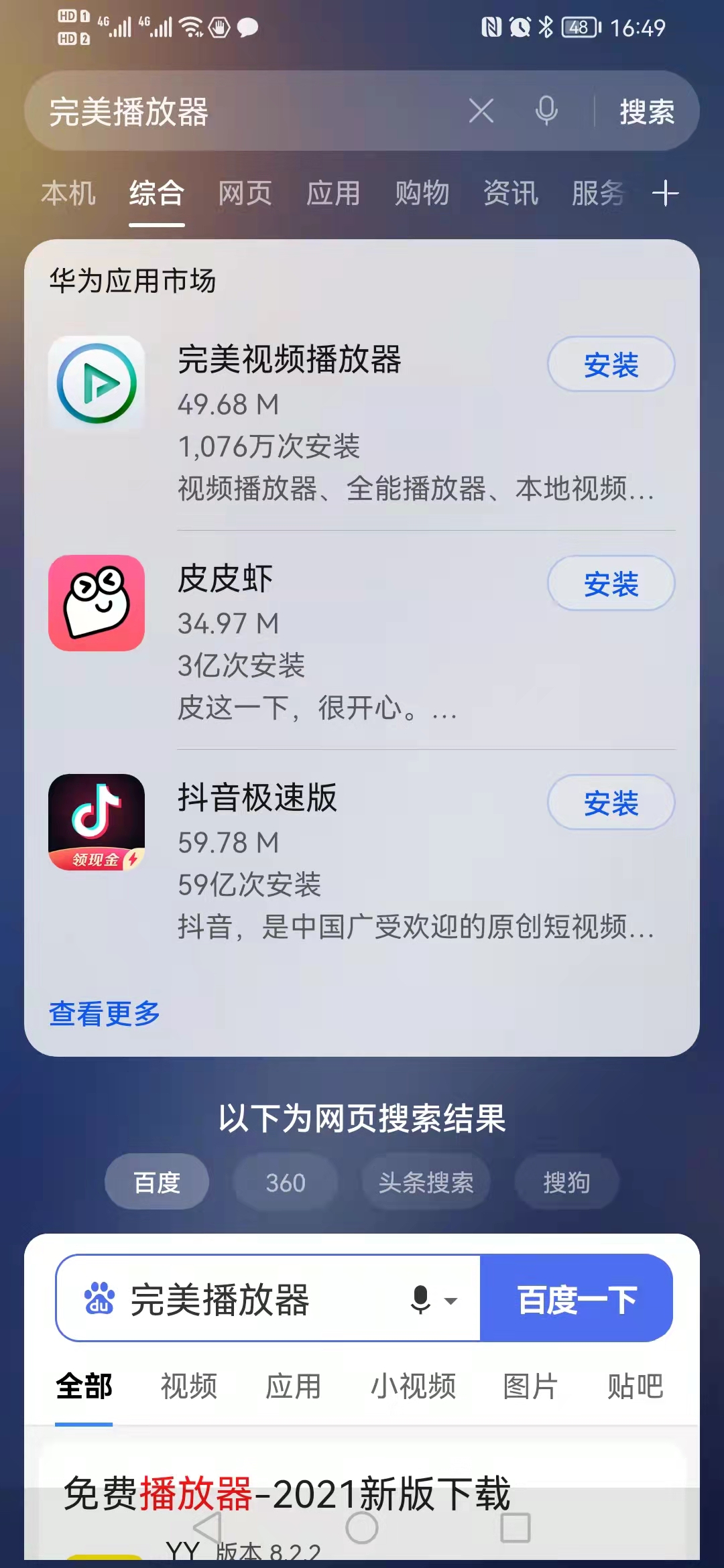Select the 购物 tab

point(422,194)
